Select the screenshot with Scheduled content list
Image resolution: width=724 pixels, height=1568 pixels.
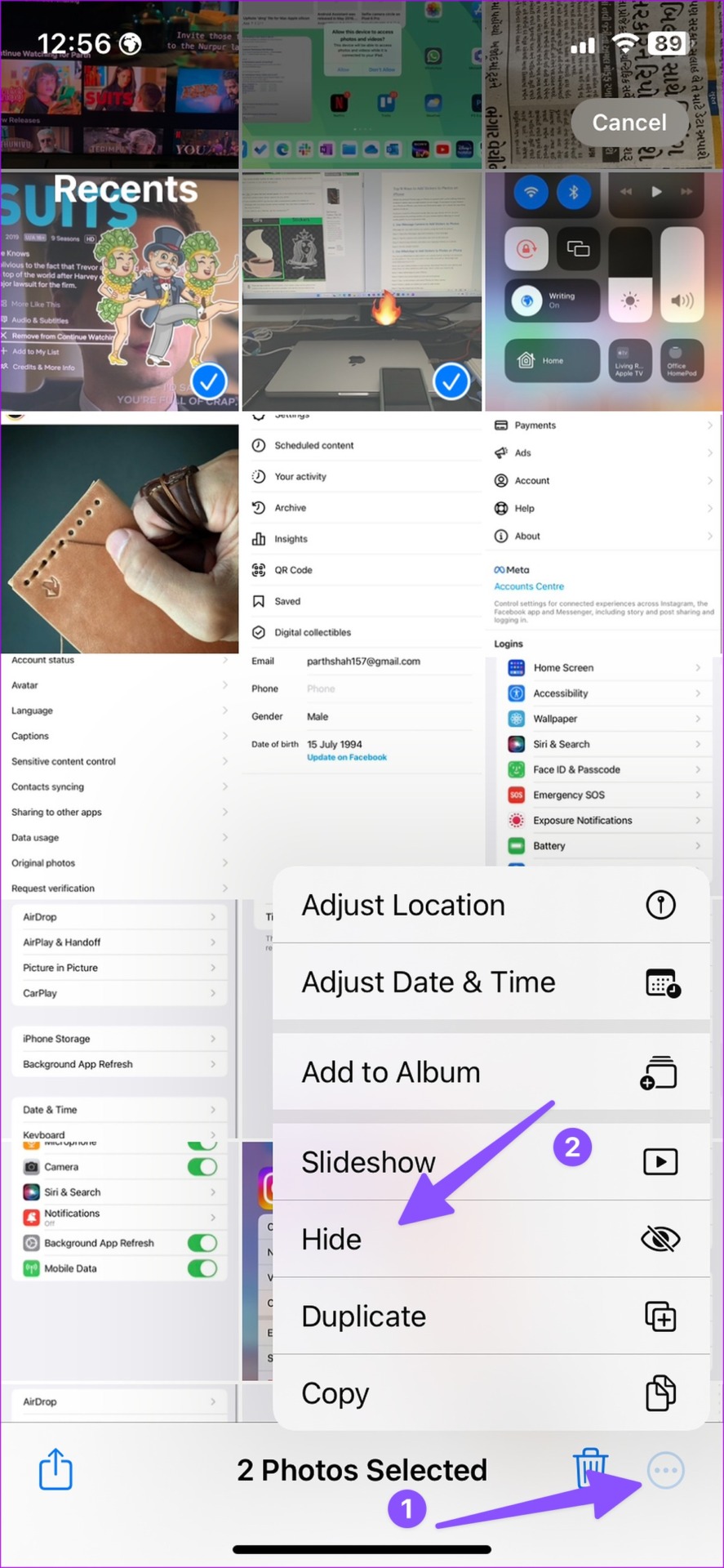[x=362, y=533]
